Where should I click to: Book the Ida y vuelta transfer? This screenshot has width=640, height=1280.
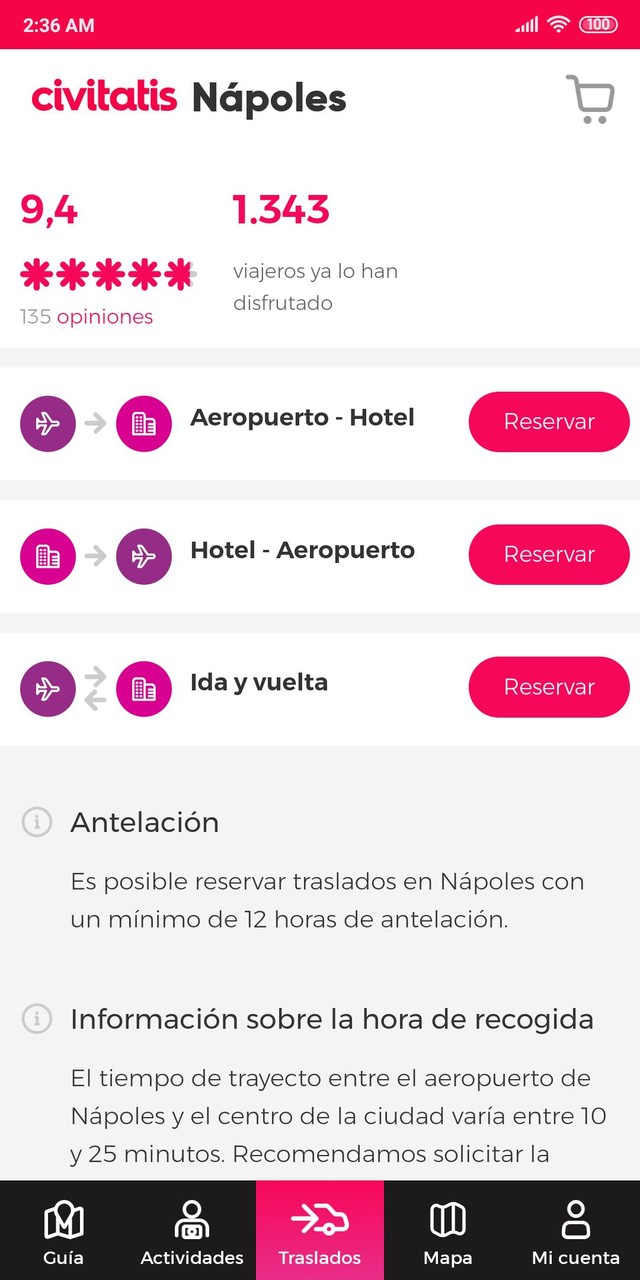point(549,687)
